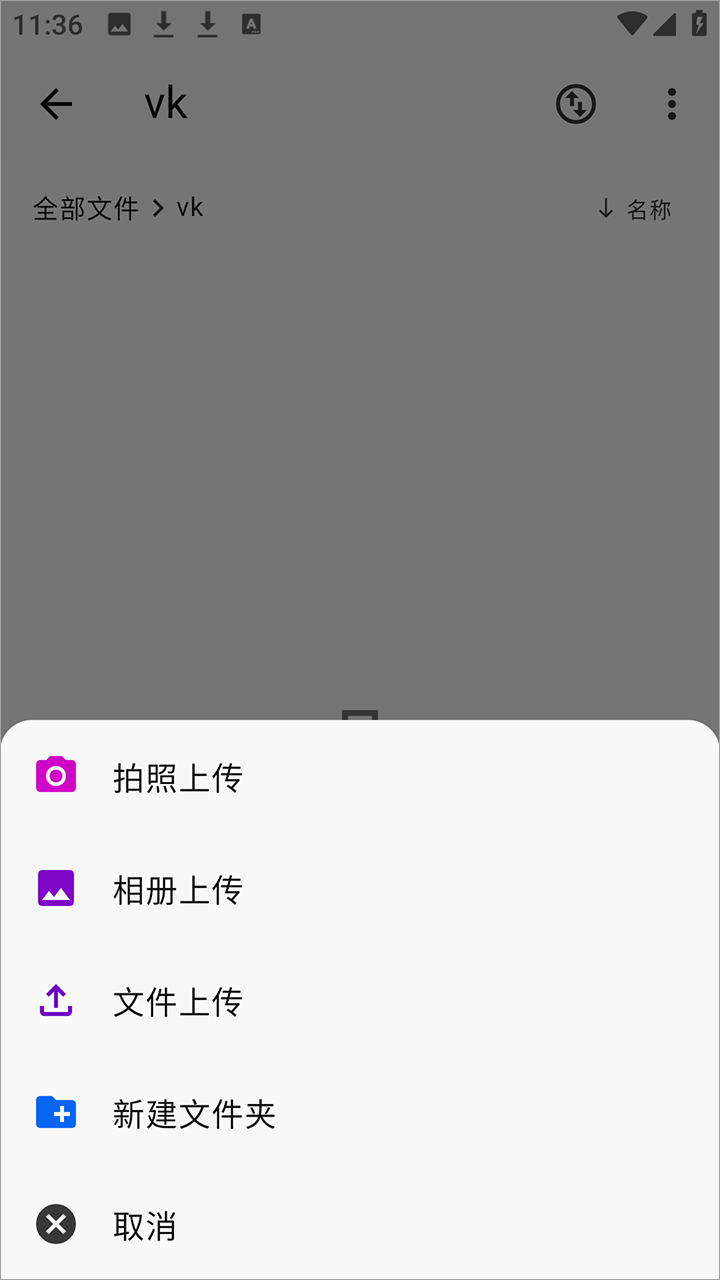Tap 文件上传 to upload a file
The height and width of the screenshot is (1280, 720).
(x=360, y=1001)
